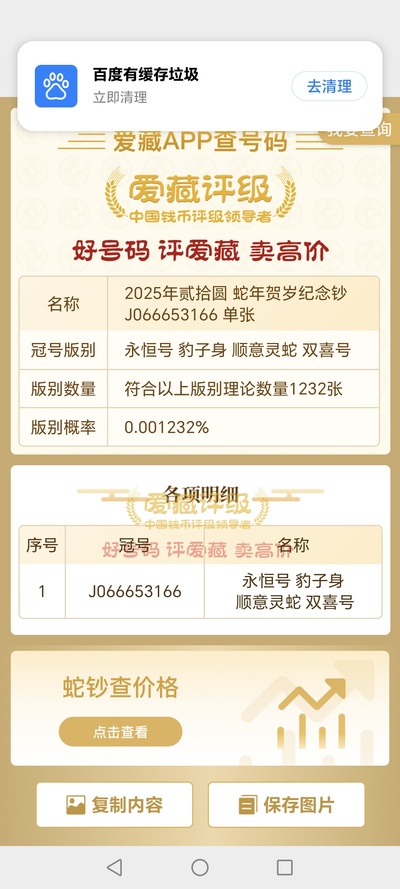Save the result with 保存图片
The image size is (400, 889).
pyautogui.click(x=286, y=805)
